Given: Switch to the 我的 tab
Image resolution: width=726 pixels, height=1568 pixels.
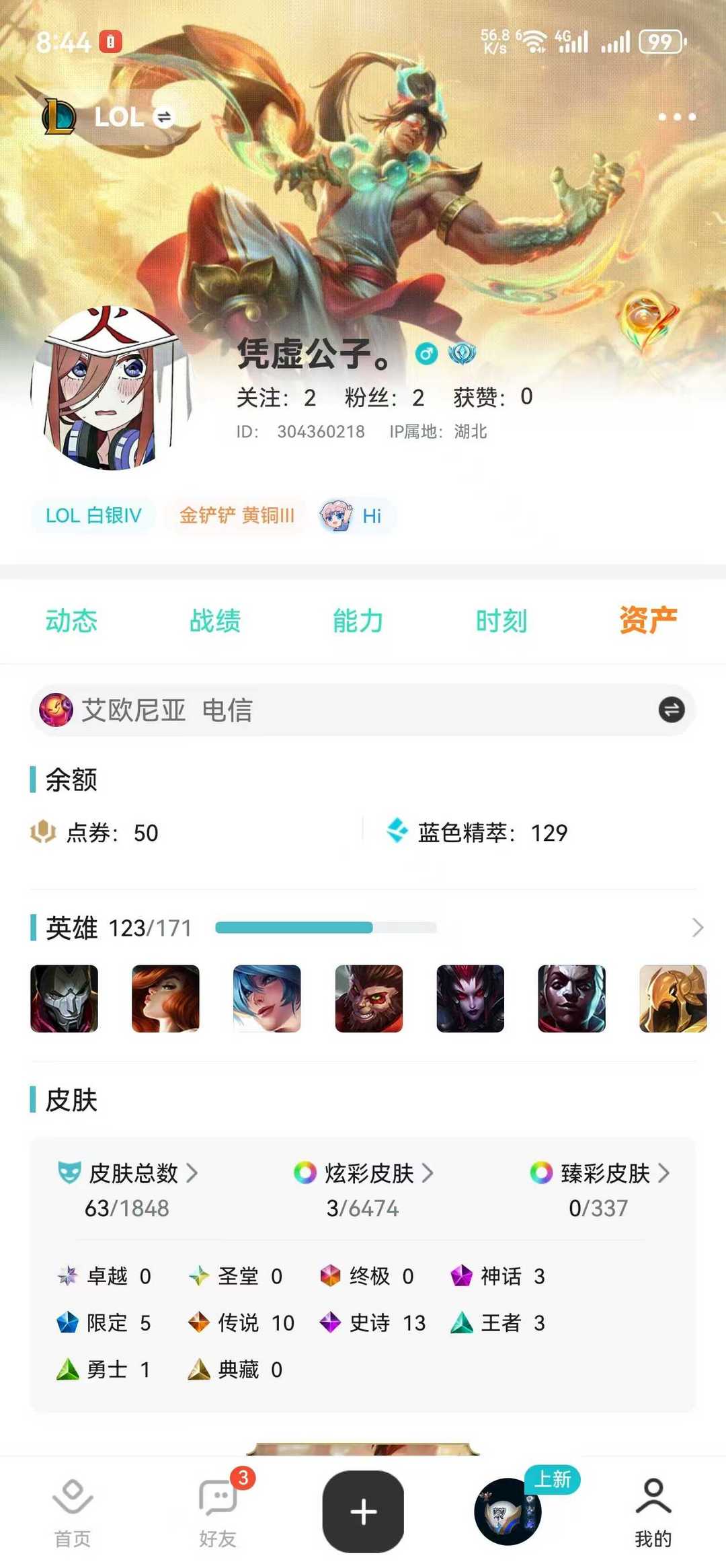Looking at the screenshot, I should [x=653, y=1511].
